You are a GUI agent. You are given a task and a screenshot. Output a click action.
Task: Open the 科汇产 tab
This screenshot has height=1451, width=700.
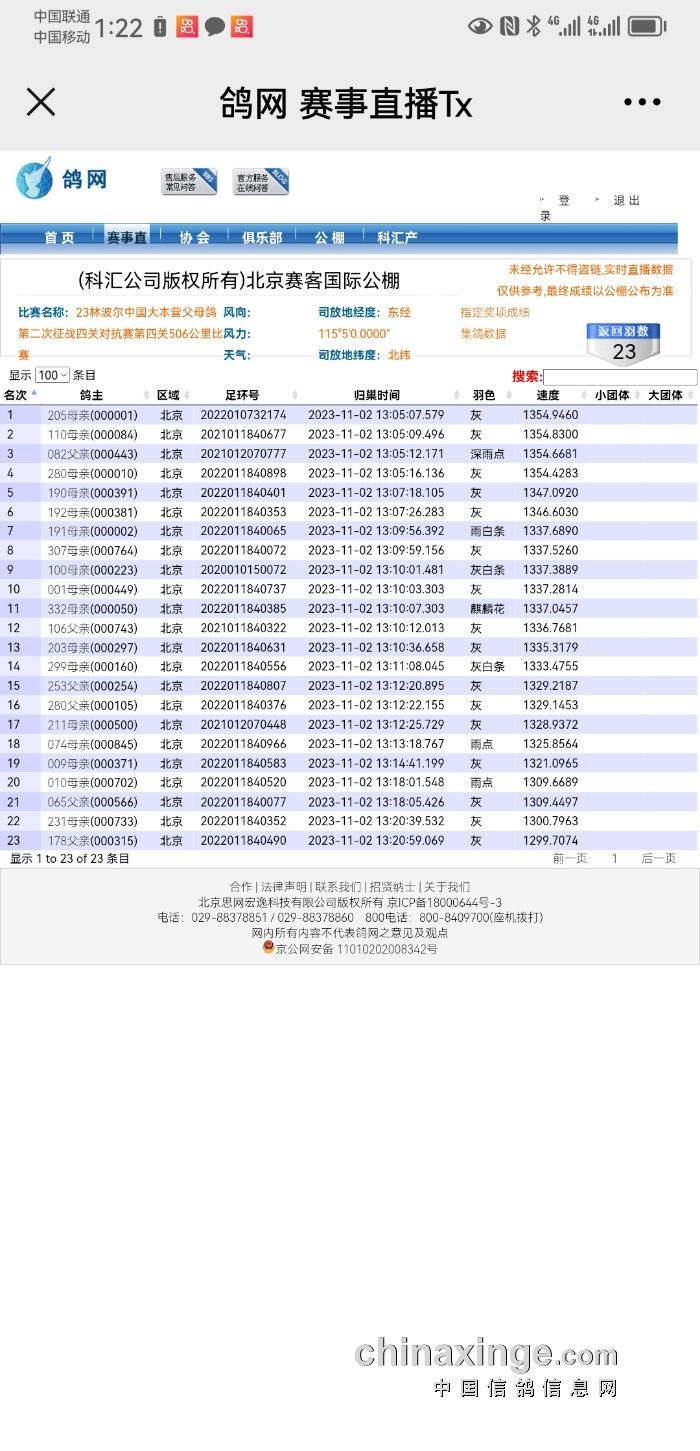(x=397, y=238)
